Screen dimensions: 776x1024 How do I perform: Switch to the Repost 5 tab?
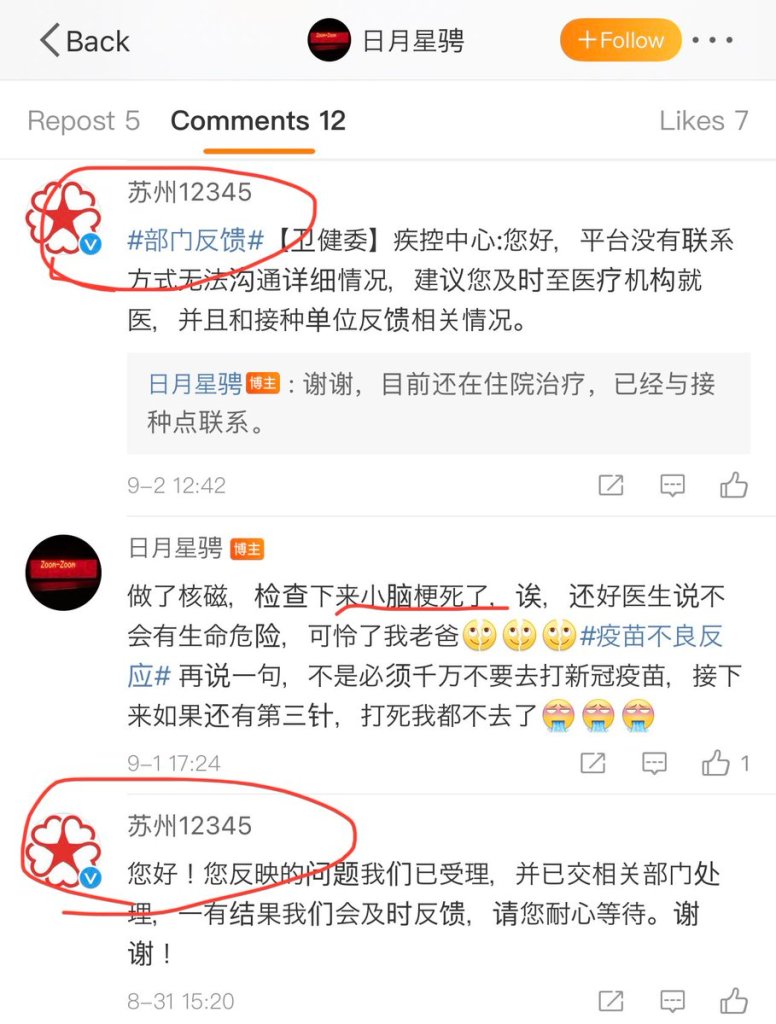[83, 121]
